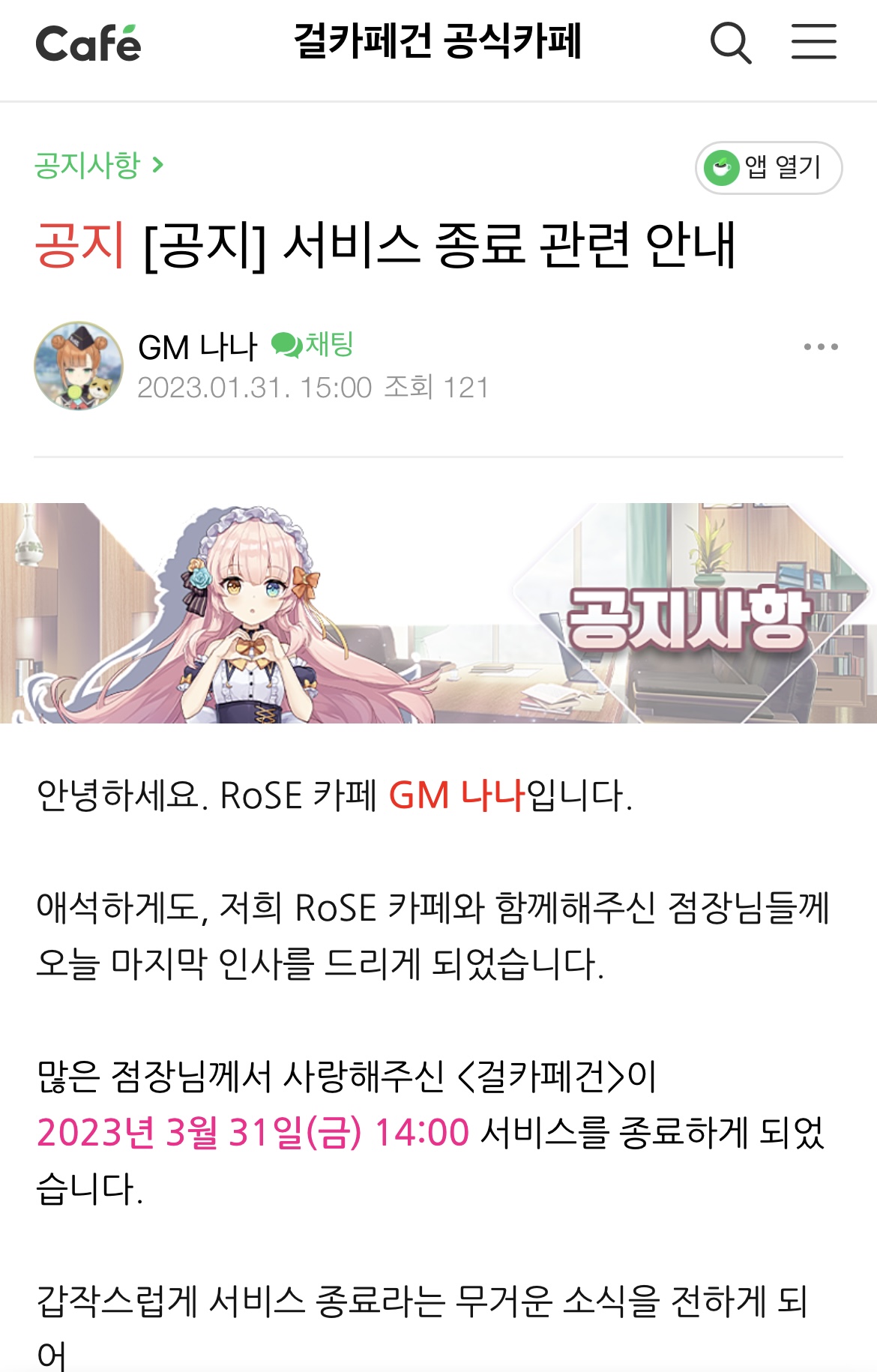The width and height of the screenshot is (877, 1372).
Task: Tap the 앱 열기 button
Action: [x=768, y=168]
